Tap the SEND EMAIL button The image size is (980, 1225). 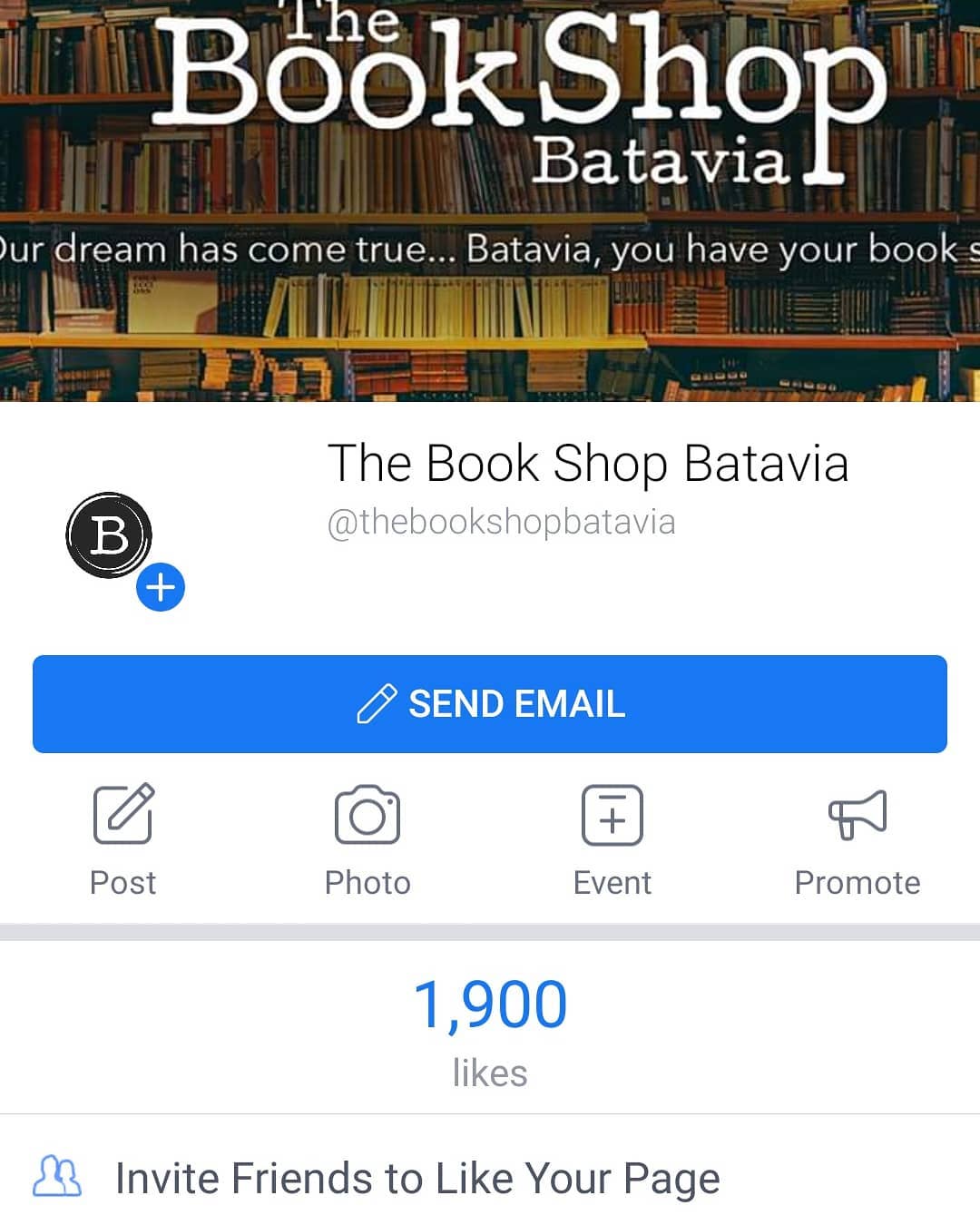490,704
